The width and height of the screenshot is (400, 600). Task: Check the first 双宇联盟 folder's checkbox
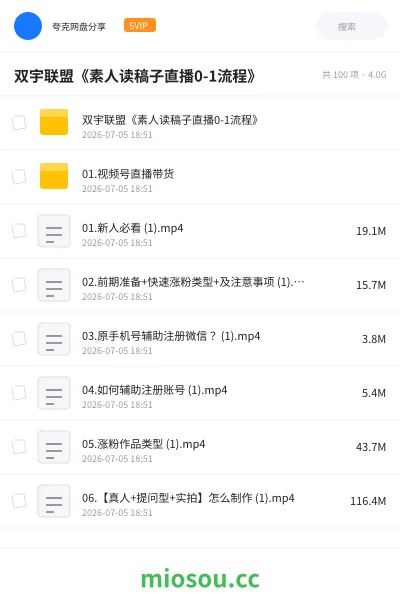coord(19,123)
